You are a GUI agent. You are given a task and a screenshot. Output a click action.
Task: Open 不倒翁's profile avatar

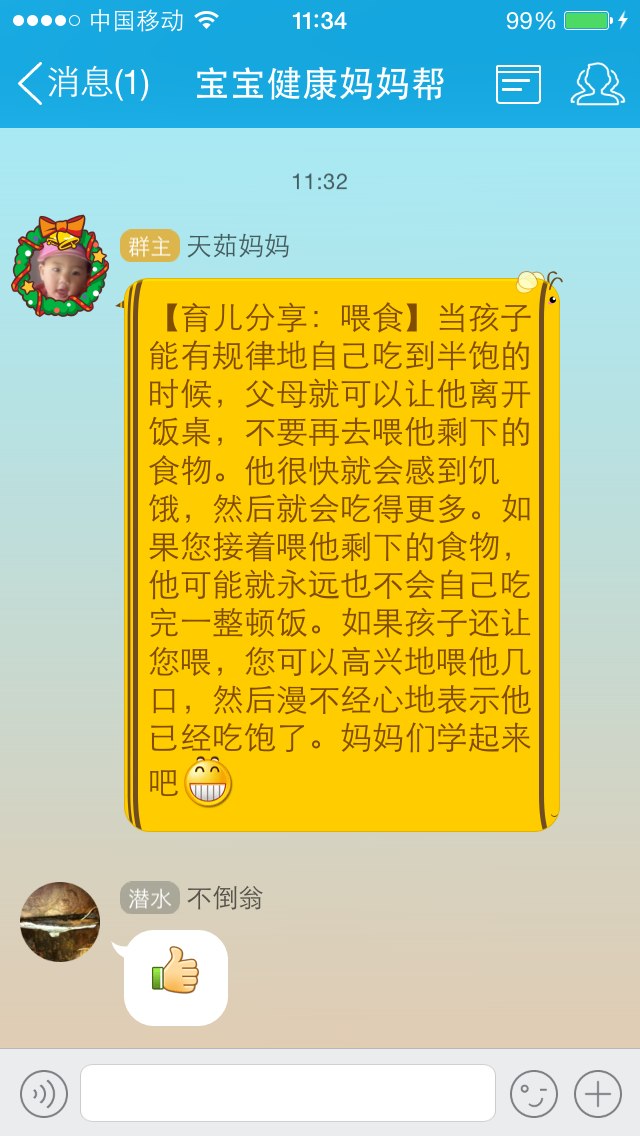(60, 922)
